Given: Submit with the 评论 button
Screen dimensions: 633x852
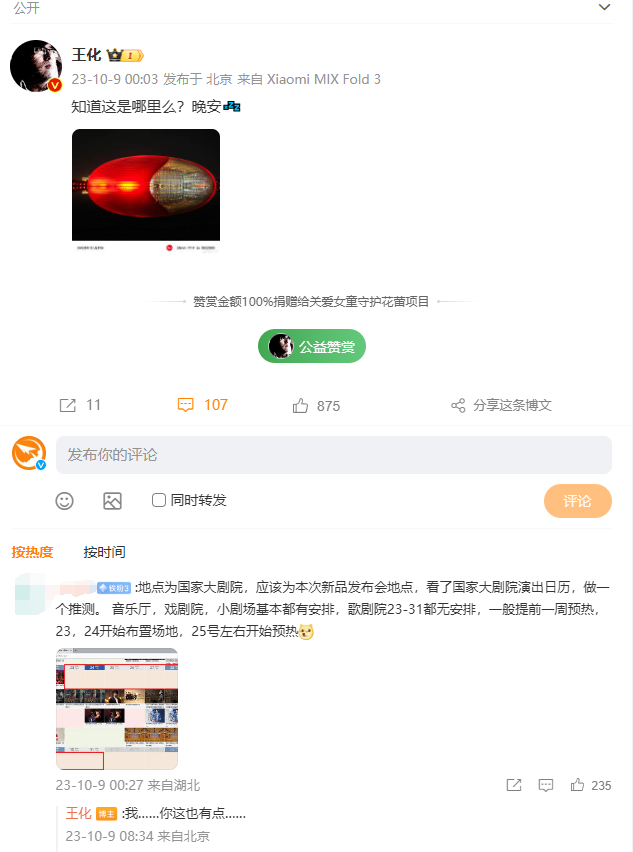Looking at the screenshot, I should 577,501.
